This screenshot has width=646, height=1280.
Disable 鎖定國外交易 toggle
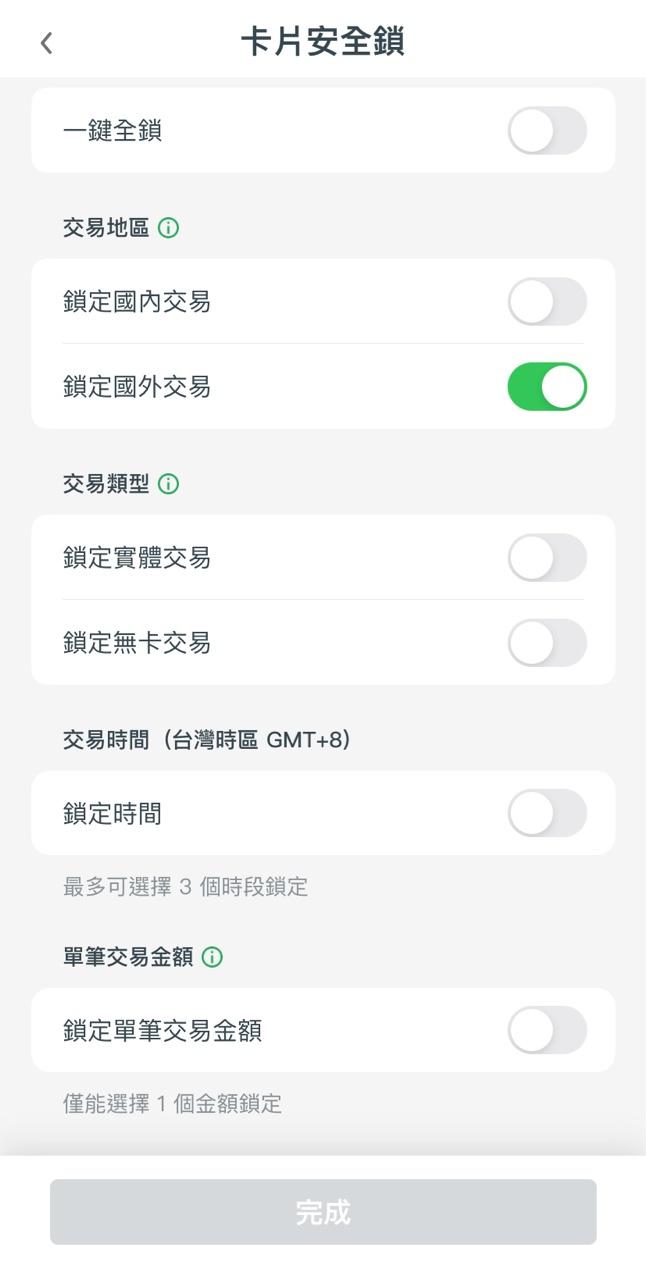click(x=546, y=387)
